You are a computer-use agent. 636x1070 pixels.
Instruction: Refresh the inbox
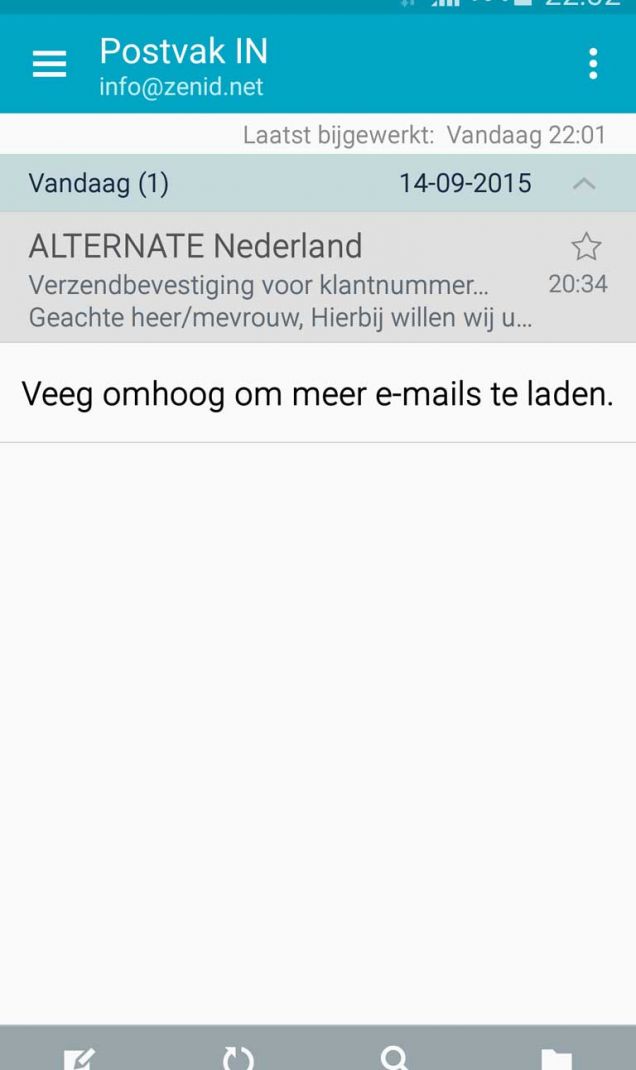point(238,1057)
